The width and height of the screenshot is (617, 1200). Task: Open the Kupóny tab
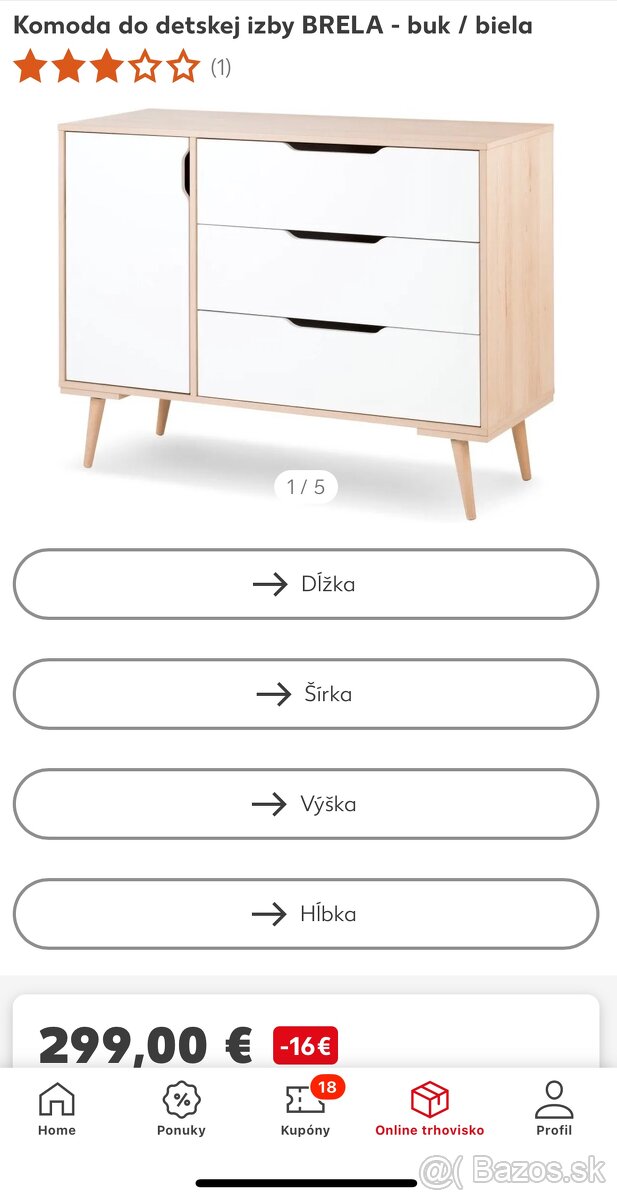[305, 1109]
